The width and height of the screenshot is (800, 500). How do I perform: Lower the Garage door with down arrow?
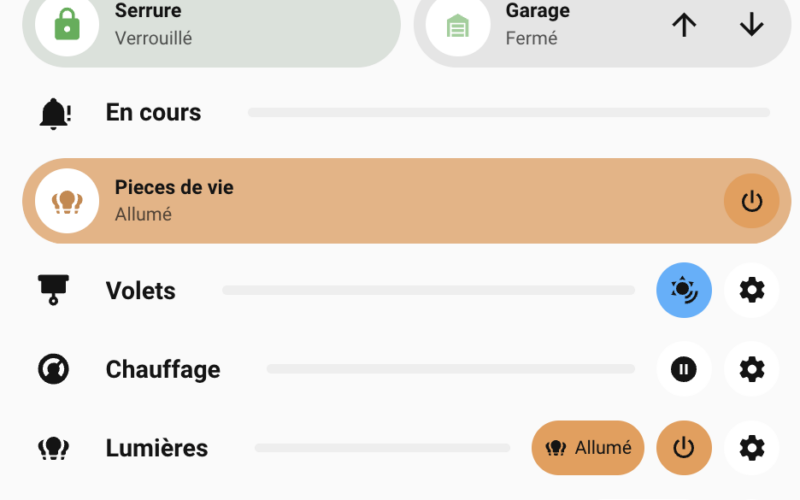(751, 25)
